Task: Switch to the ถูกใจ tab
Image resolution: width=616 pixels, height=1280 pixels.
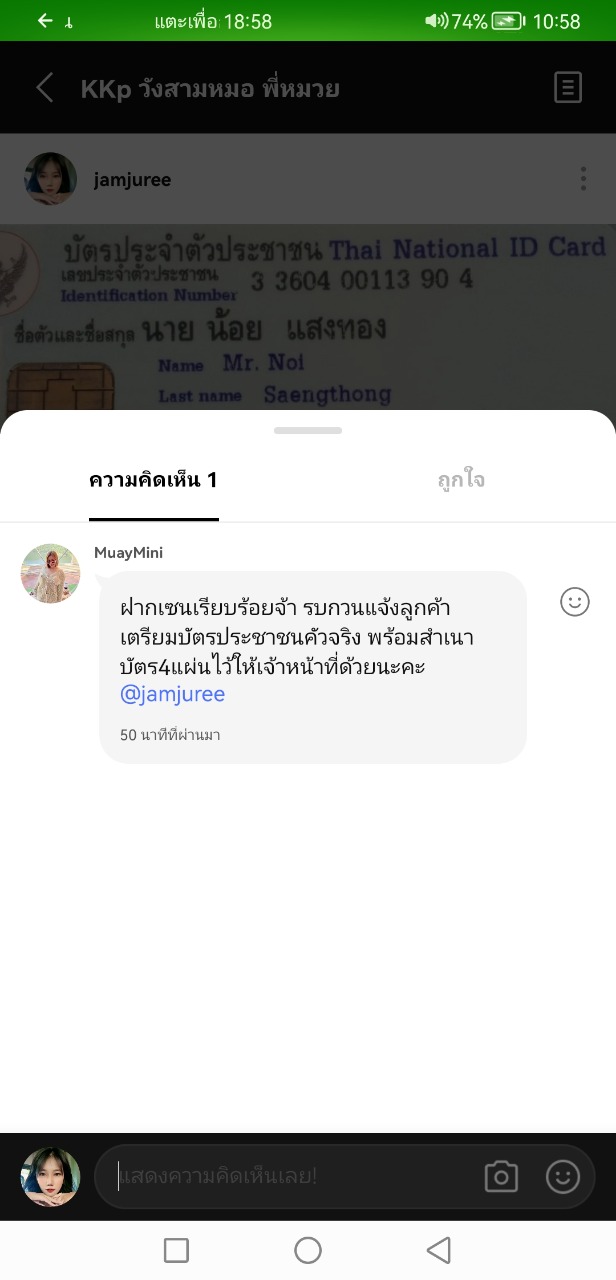Action: pyautogui.click(x=461, y=480)
